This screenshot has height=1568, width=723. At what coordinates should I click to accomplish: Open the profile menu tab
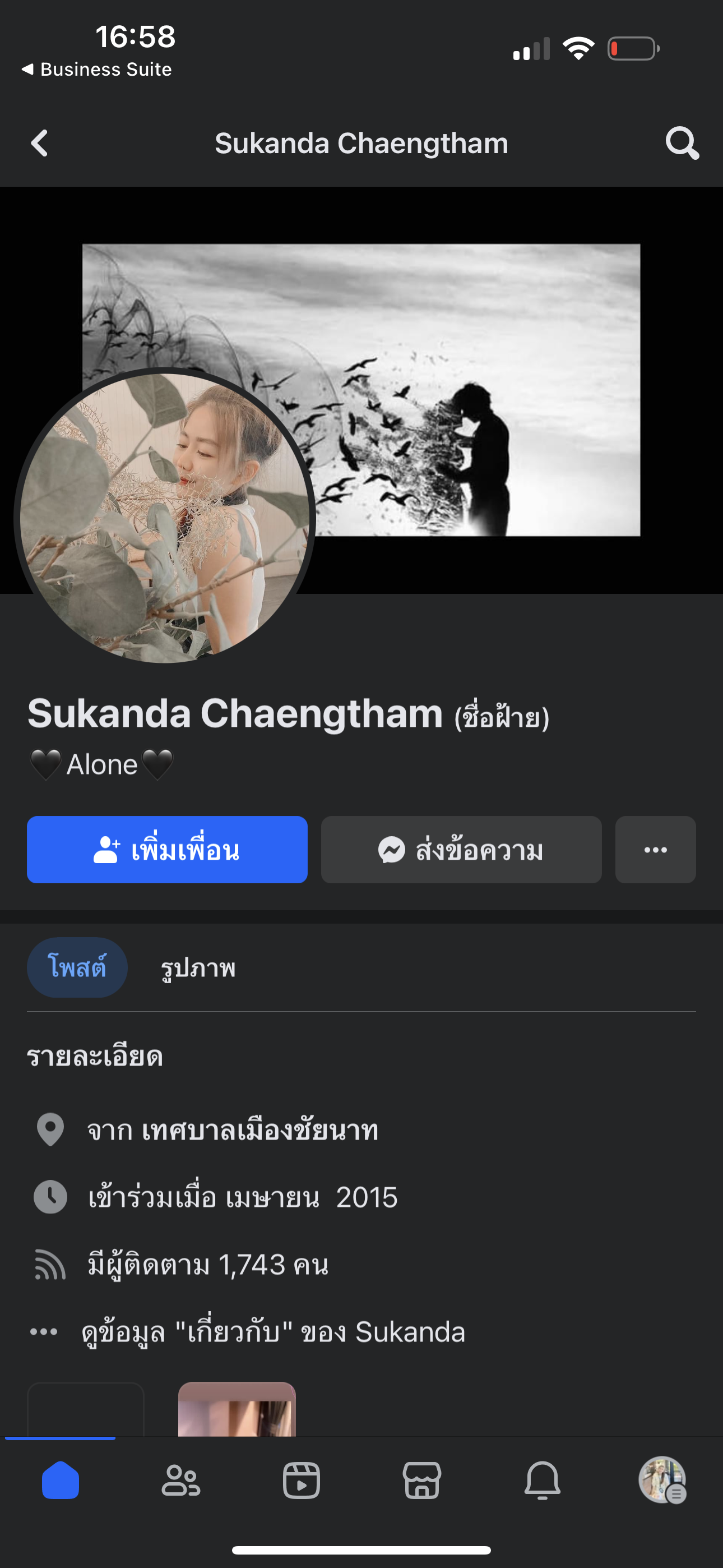(662, 1481)
